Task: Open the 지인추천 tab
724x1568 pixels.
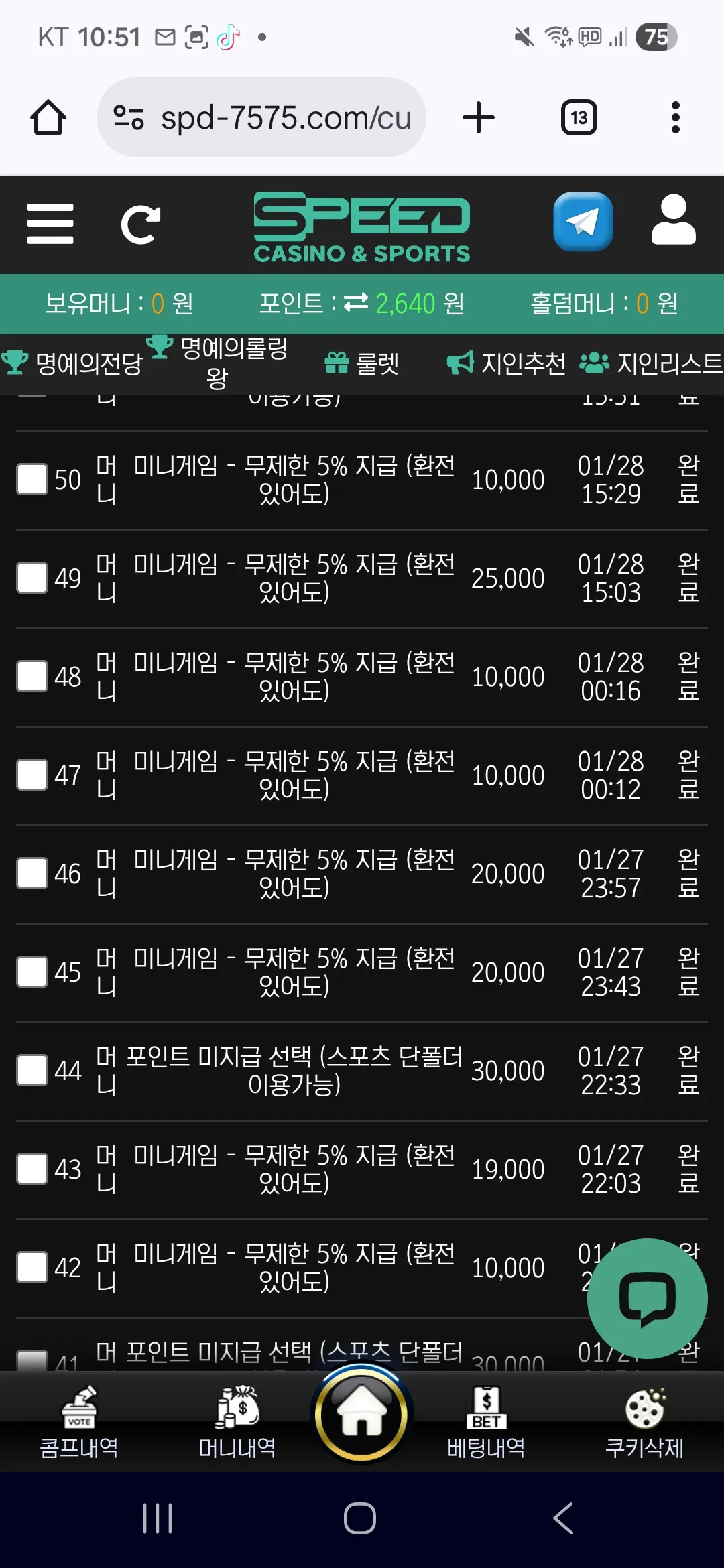Action: (x=507, y=364)
